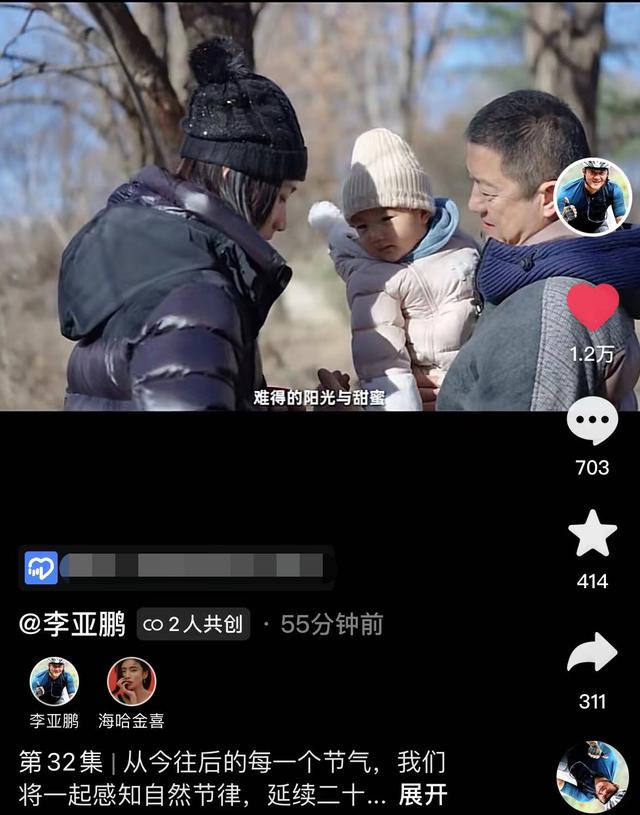Expand the caption with 展开

tap(422, 796)
